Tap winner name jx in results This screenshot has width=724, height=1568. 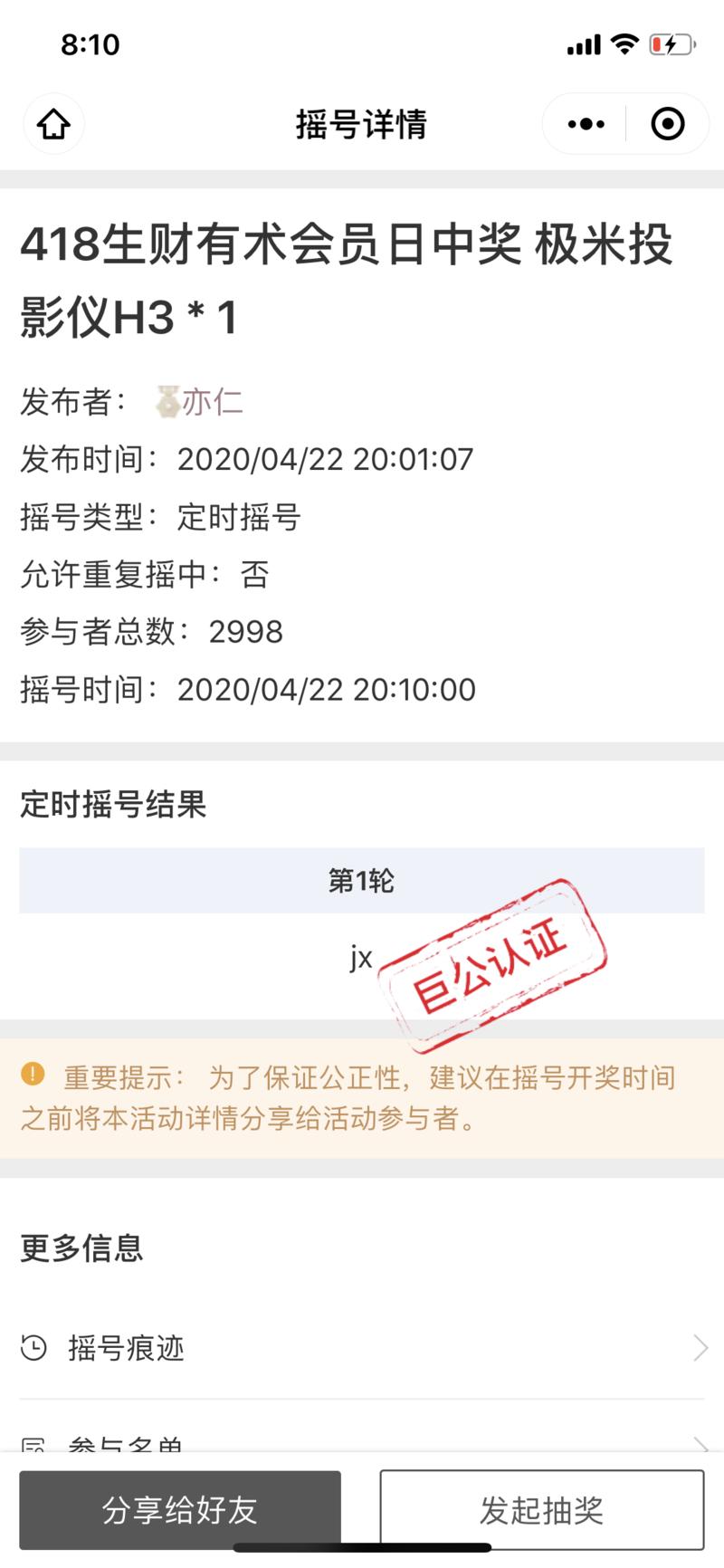pyautogui.click(x=359, y=958)
